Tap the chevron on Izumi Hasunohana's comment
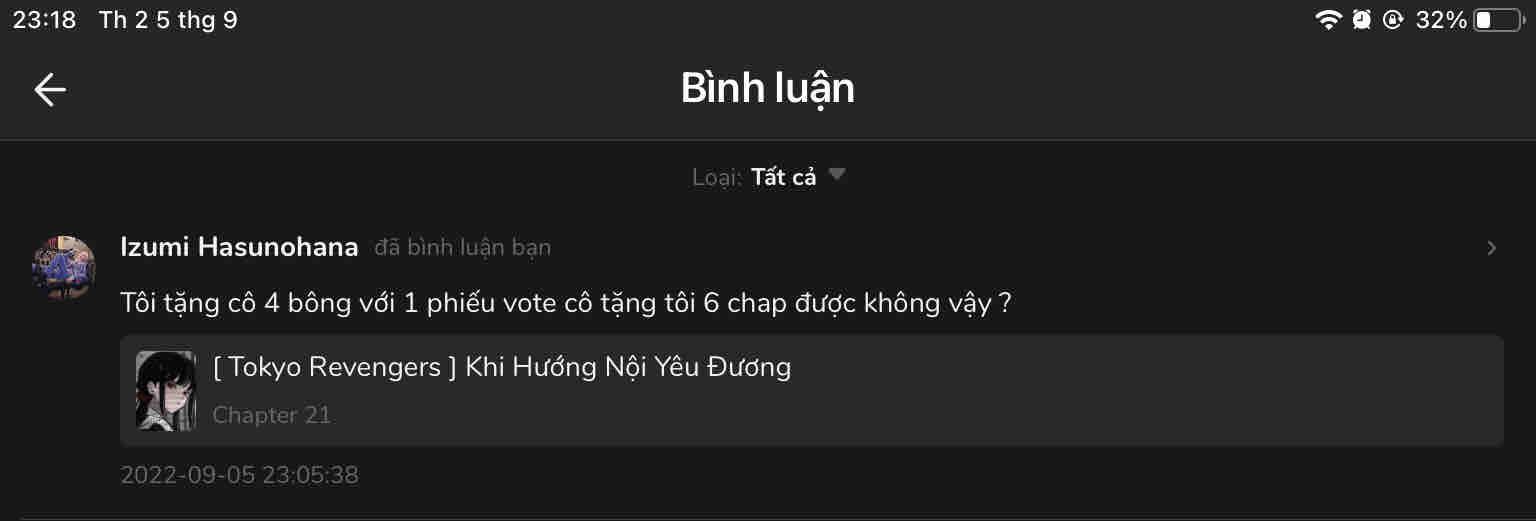 (x=1491, y=248)
